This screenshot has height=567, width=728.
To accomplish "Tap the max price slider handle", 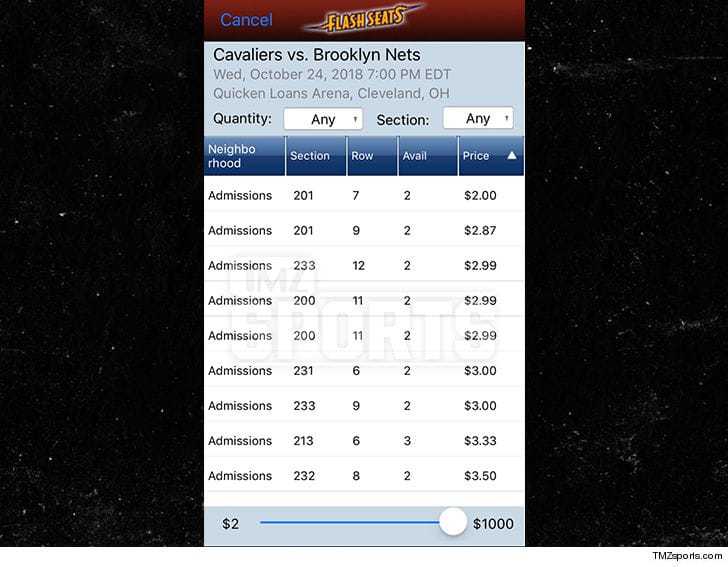I will [453, 522].
